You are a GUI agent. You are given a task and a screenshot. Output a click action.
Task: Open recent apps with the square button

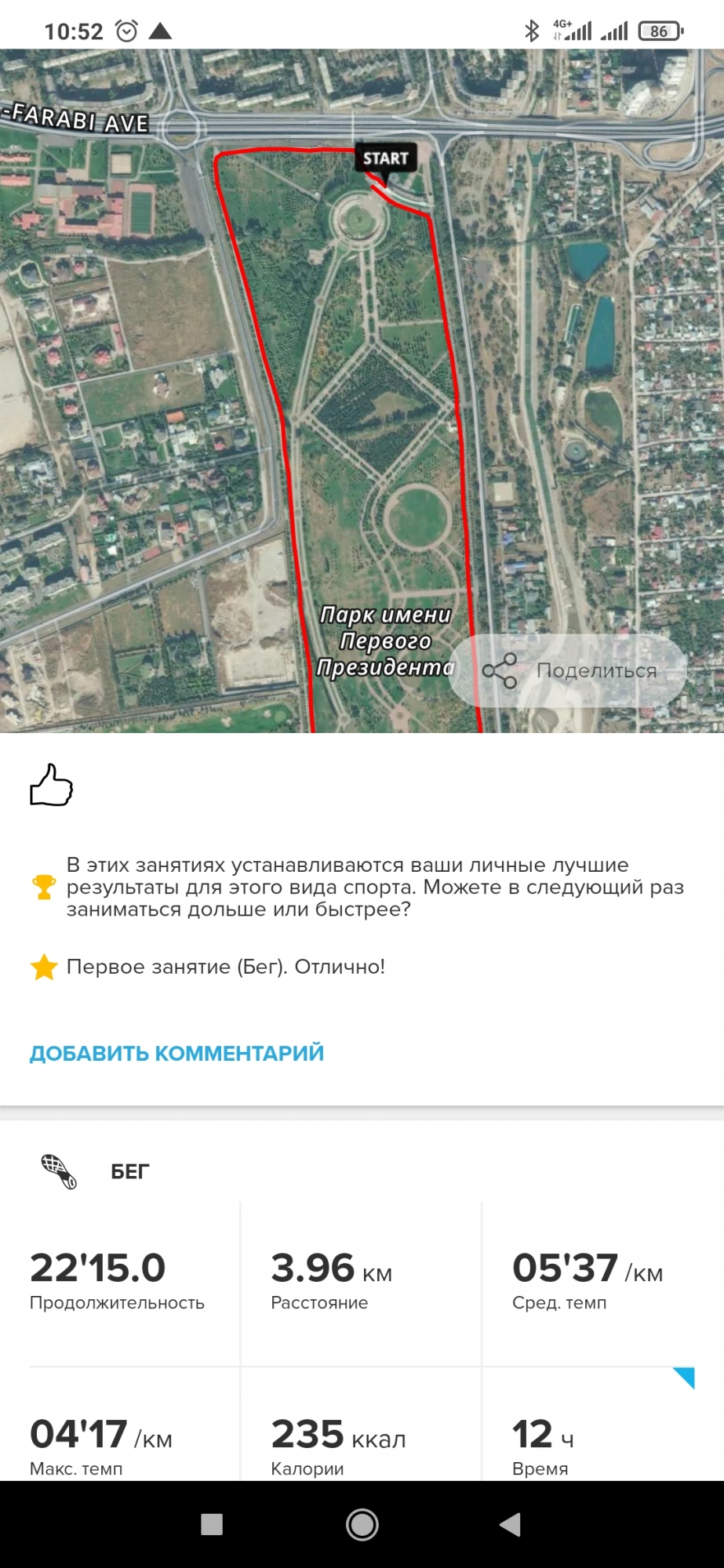212,1525
